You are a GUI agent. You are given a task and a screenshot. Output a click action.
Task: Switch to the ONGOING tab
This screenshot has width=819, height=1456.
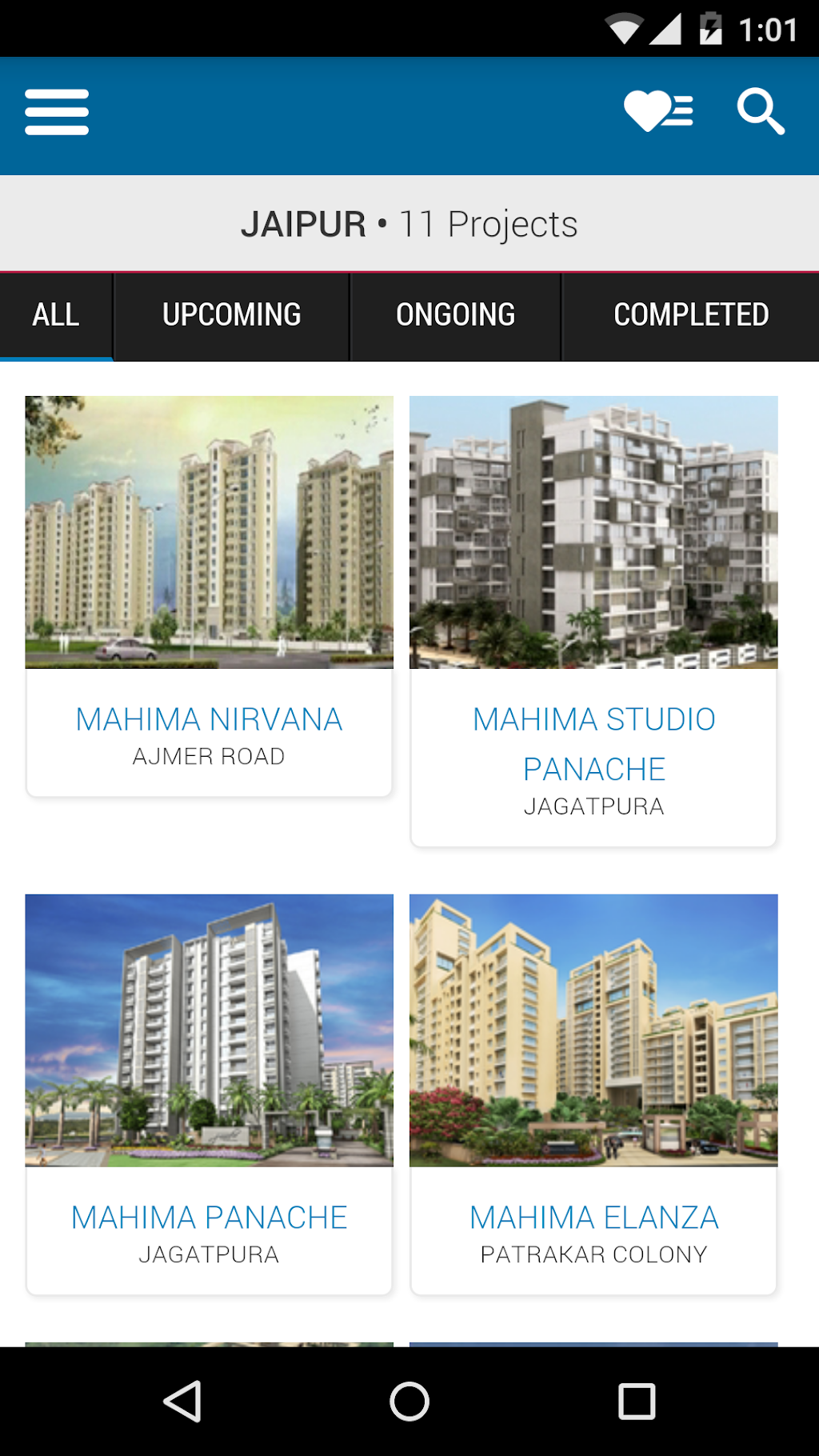pos(456,315)
